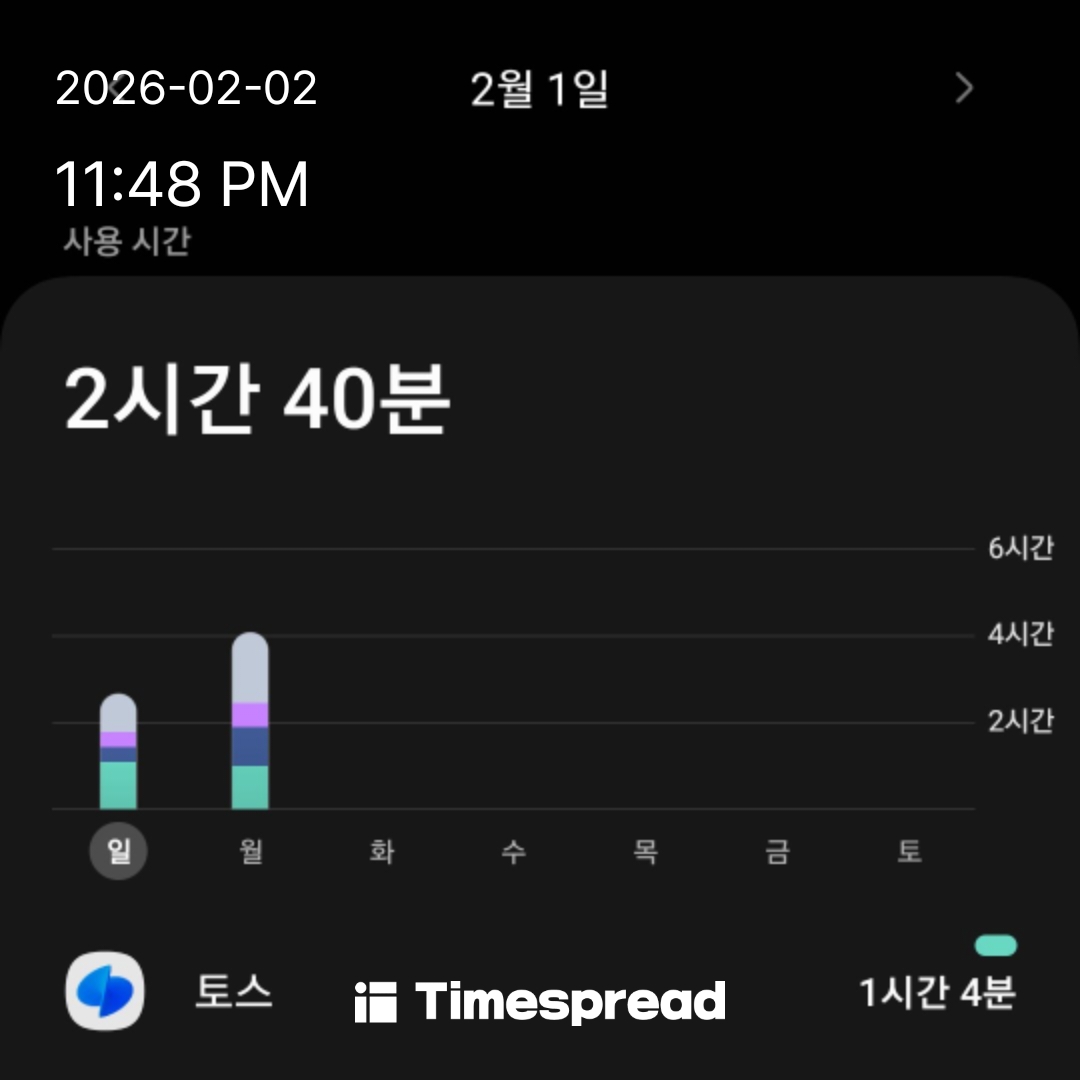The height and width of the screenshot is (1080, 1080).
Task: Go to the next day's usage
Action: 964,89
